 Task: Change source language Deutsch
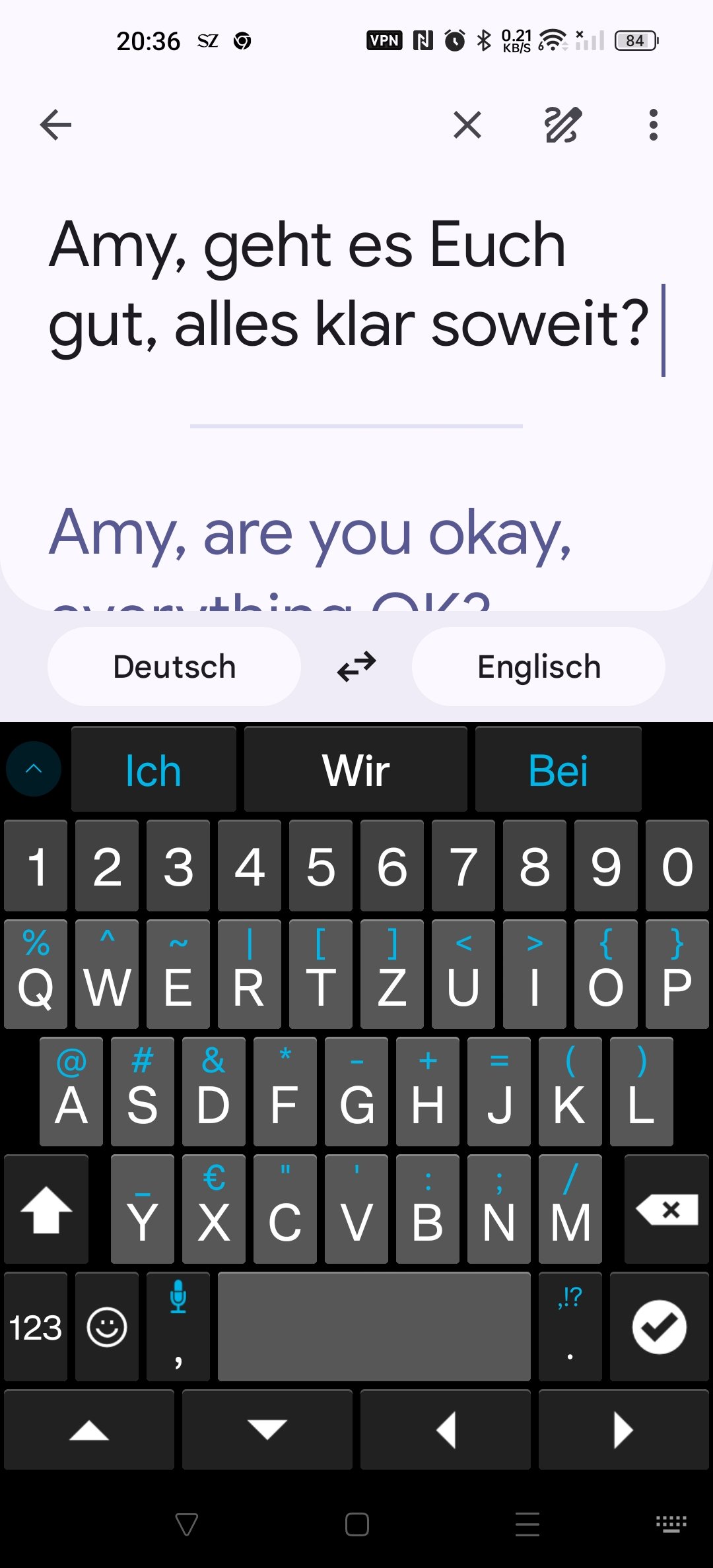(174, 667)
